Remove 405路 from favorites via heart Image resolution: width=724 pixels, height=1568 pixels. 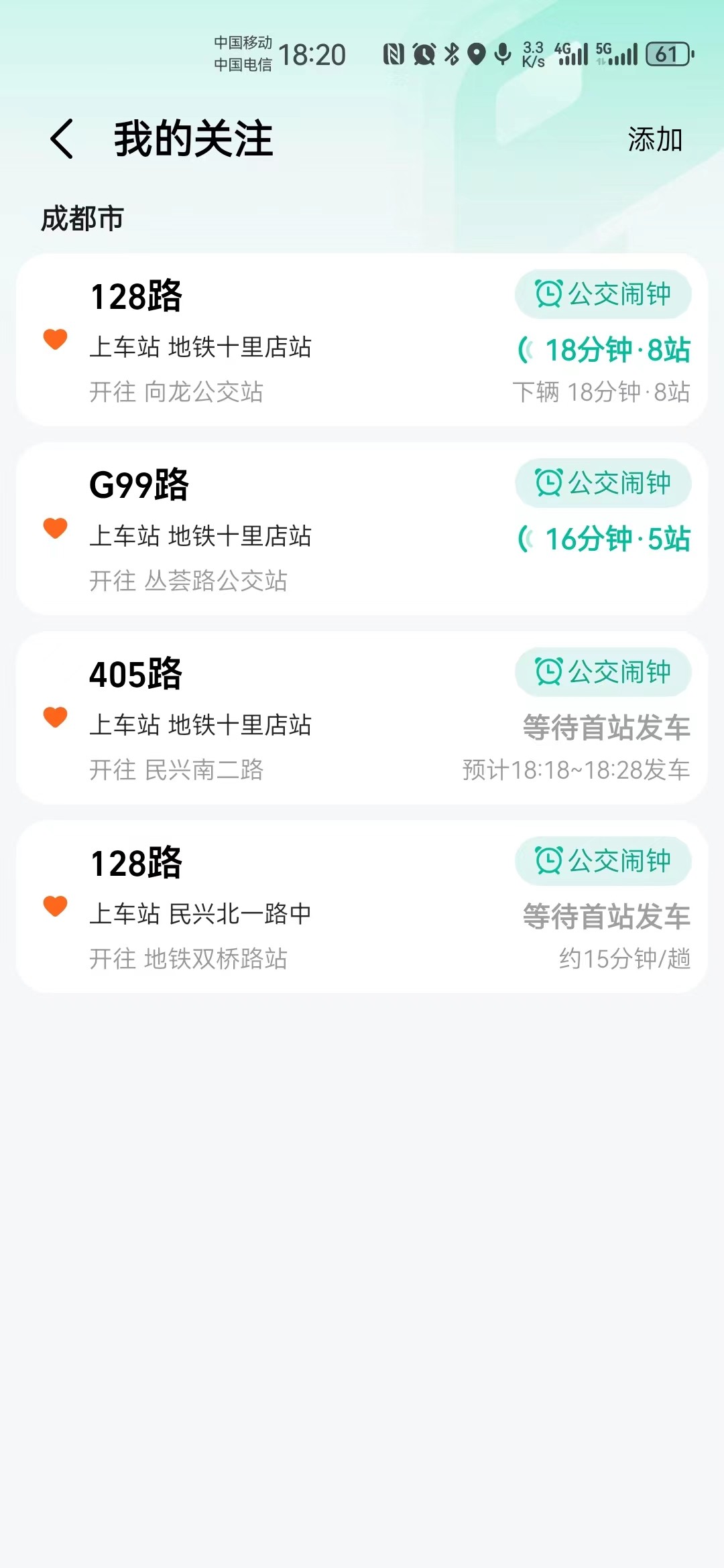coord(55,717)
